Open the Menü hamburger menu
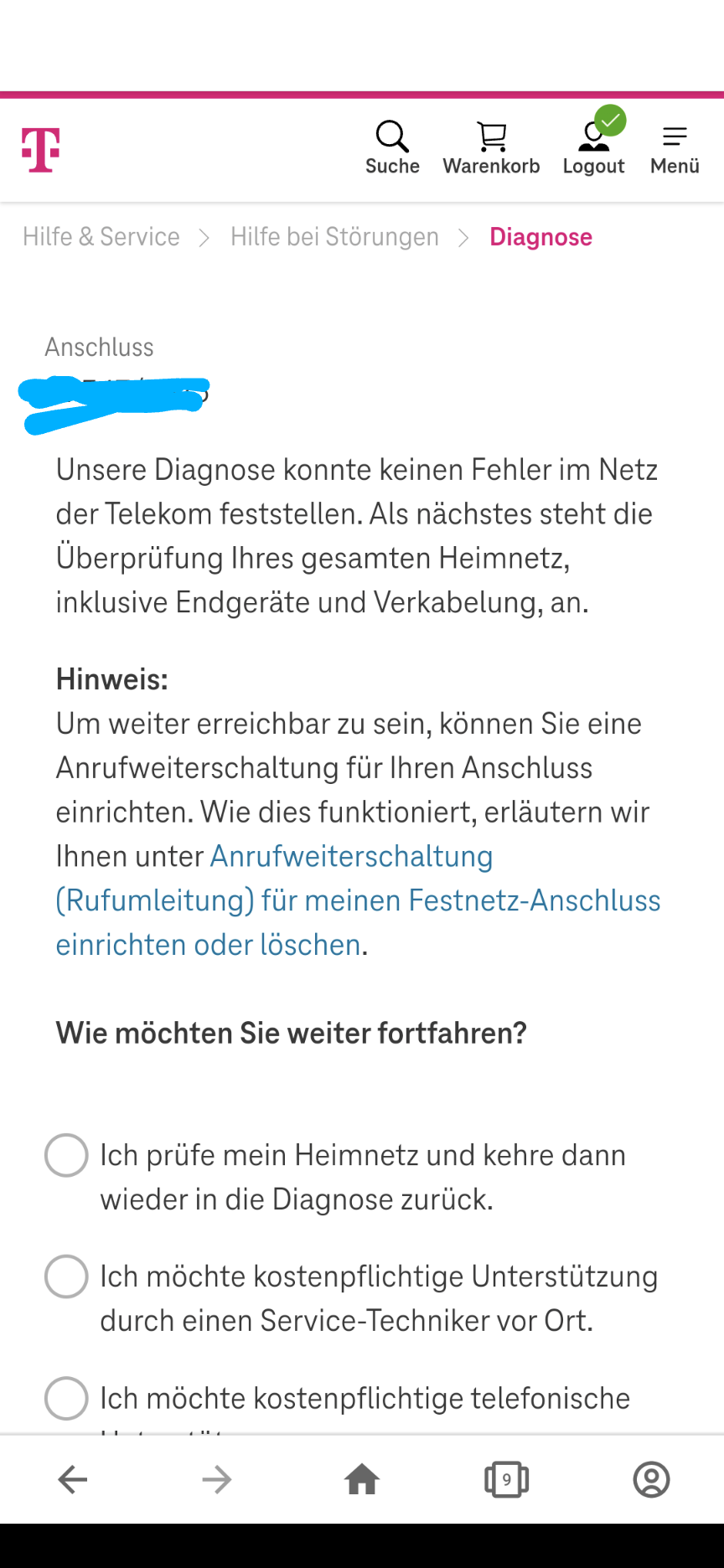Screen dimensions: 724x1568 (675, 147)
